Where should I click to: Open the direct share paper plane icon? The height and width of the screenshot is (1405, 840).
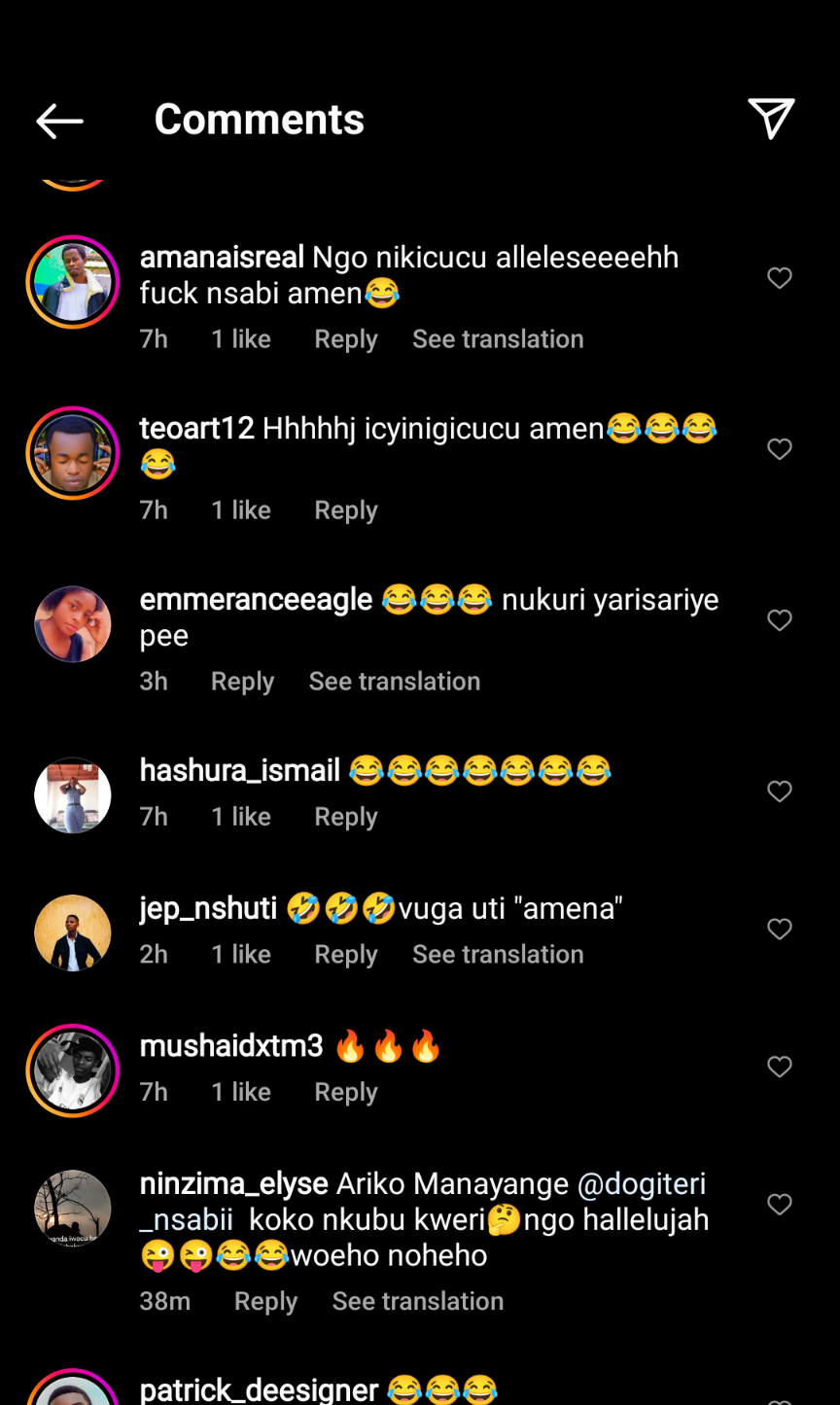point(771,119)
